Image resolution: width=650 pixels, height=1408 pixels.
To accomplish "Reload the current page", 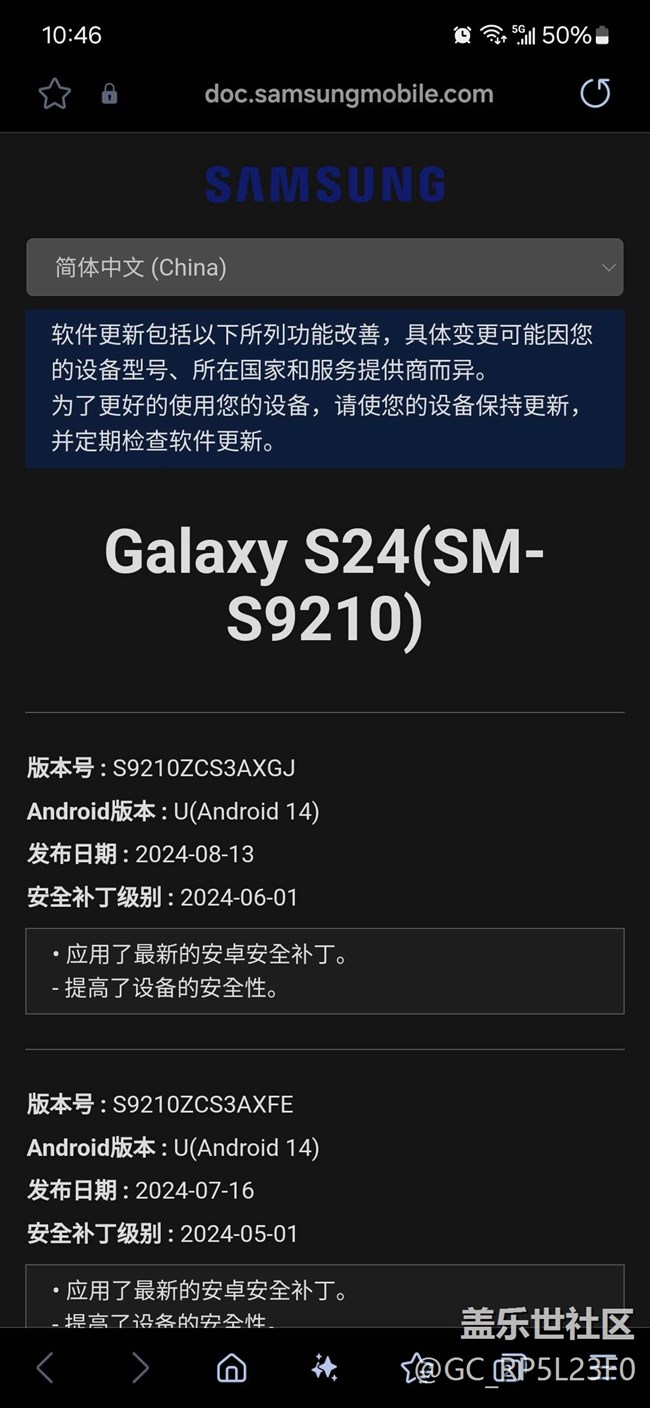I will (x=595, y=94).
